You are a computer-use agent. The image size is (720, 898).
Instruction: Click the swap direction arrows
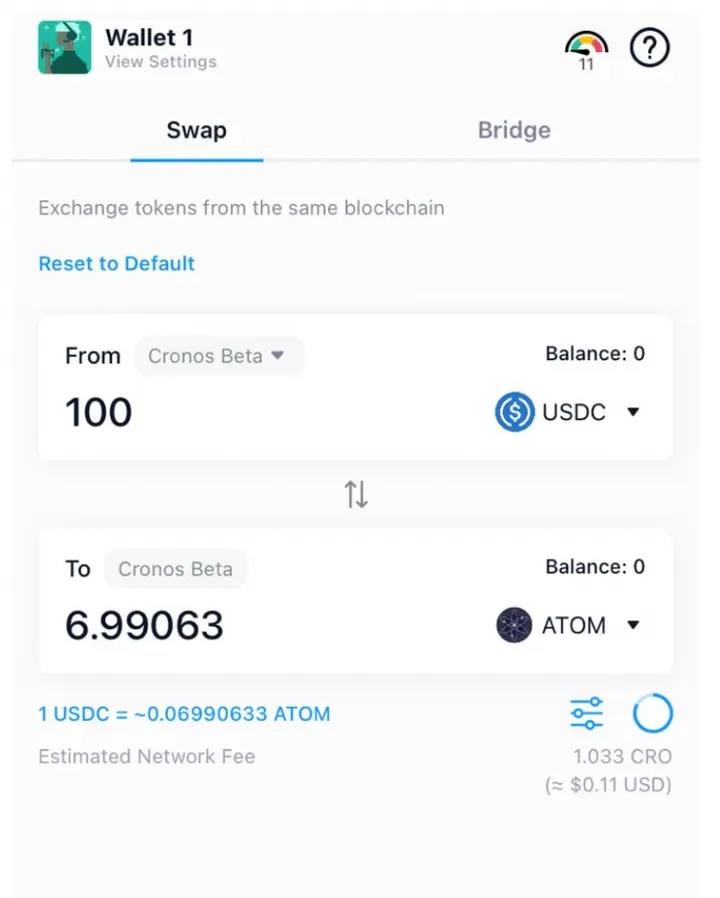pyautogui.click(x=355, y=492)
